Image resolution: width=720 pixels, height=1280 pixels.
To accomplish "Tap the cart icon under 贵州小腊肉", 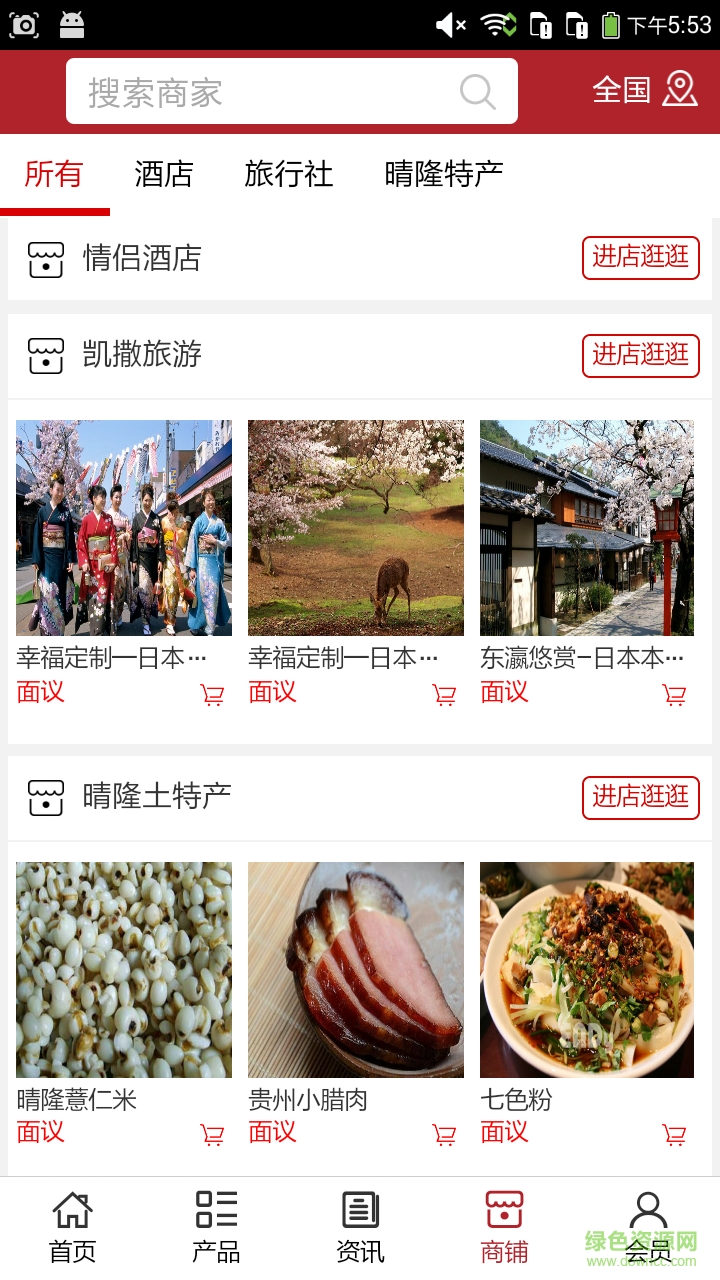I will pyautogui.click(x=444, y=1134).
